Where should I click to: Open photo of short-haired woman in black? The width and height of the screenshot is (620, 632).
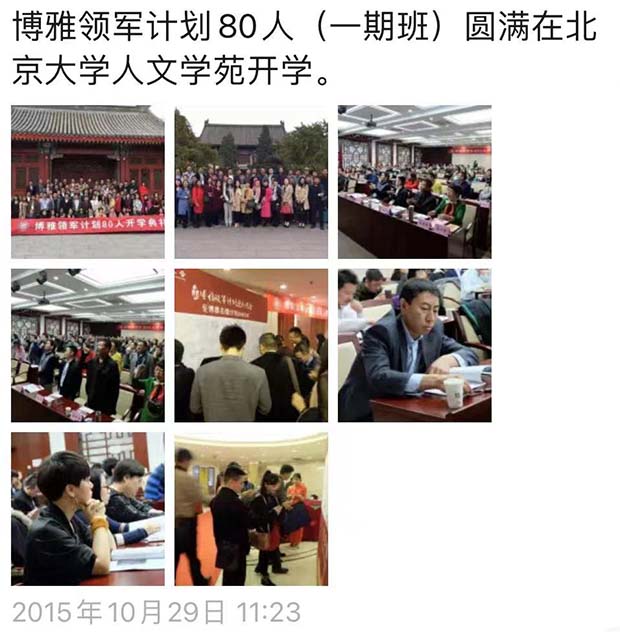pyautogui.click(x=88, y=508)
